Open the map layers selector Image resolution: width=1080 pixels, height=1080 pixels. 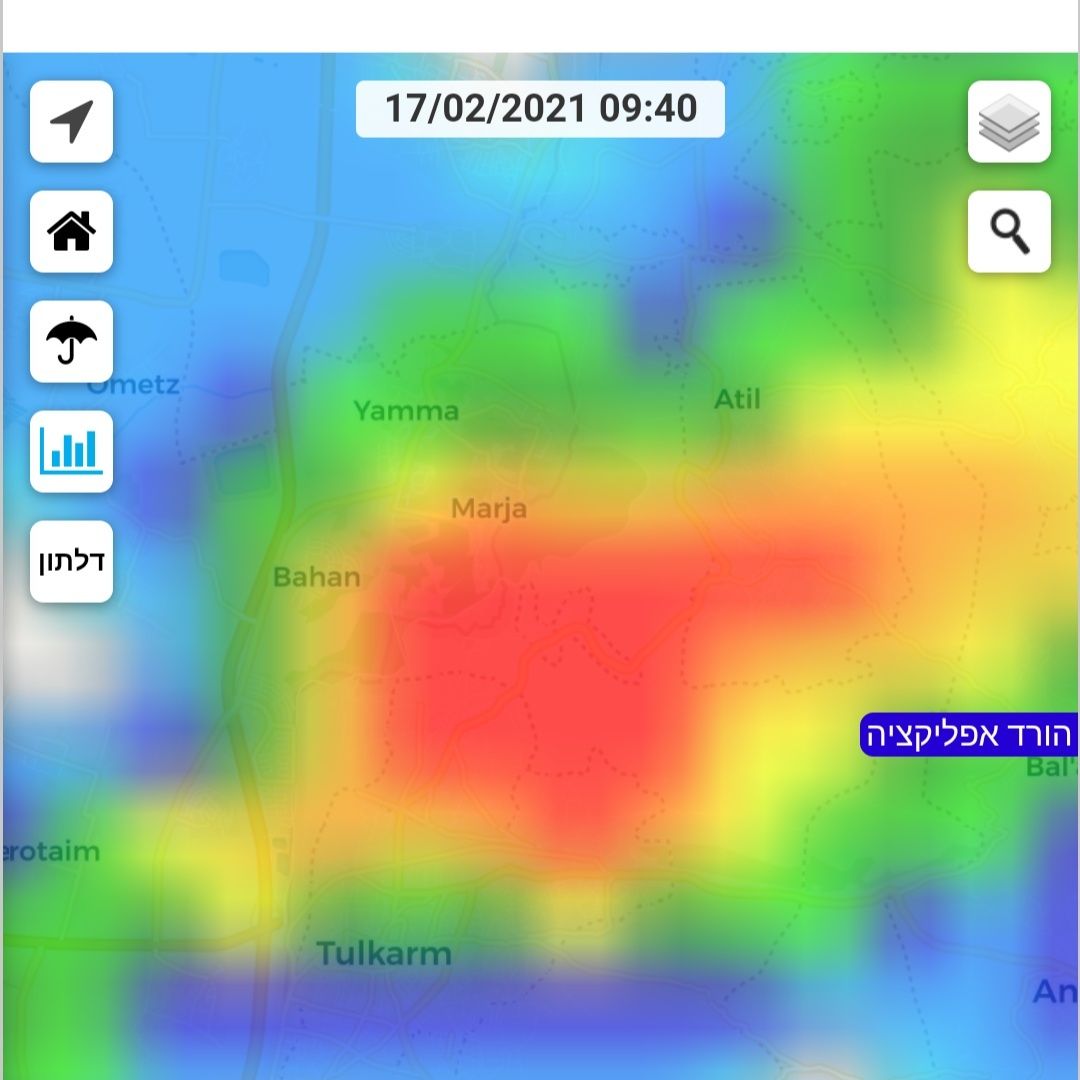coord(1009,121)
